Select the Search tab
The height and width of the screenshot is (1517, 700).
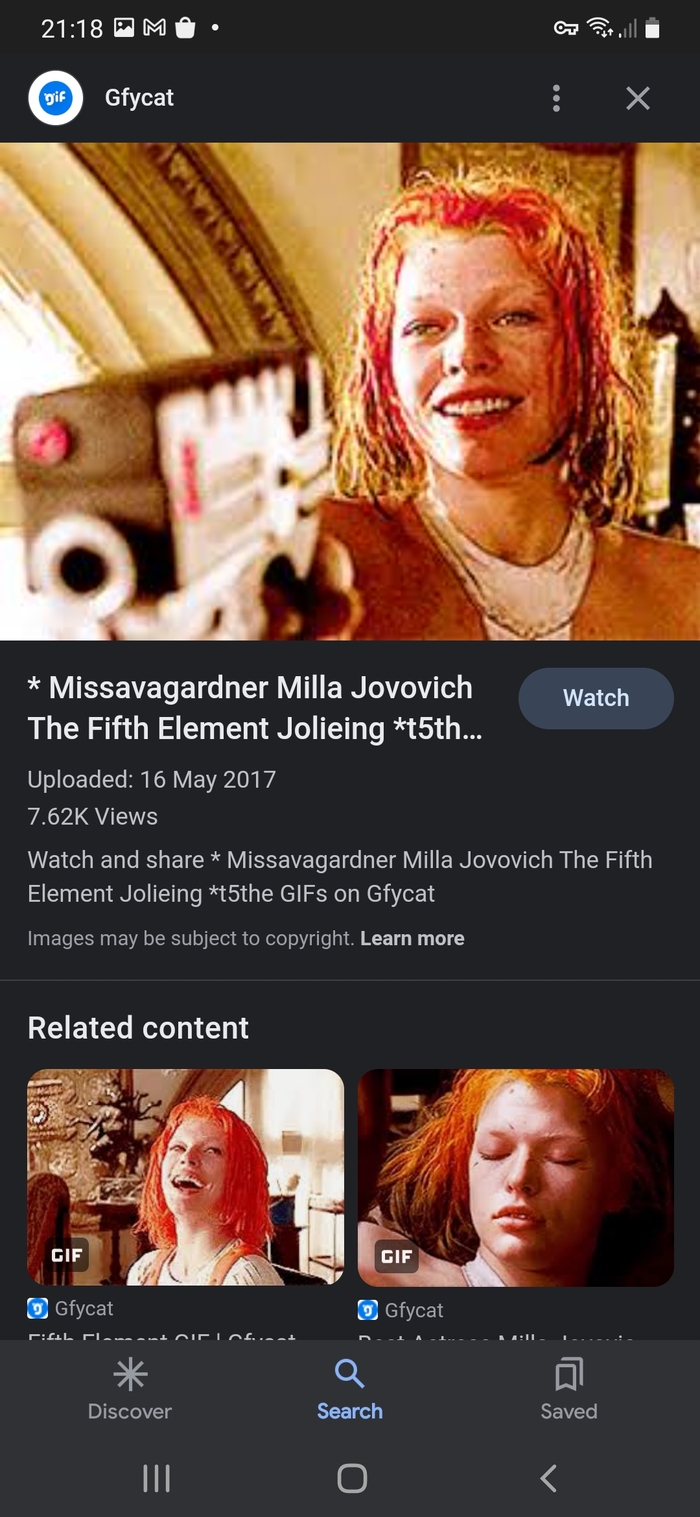pyautogui.click(x=350, y=1390)
